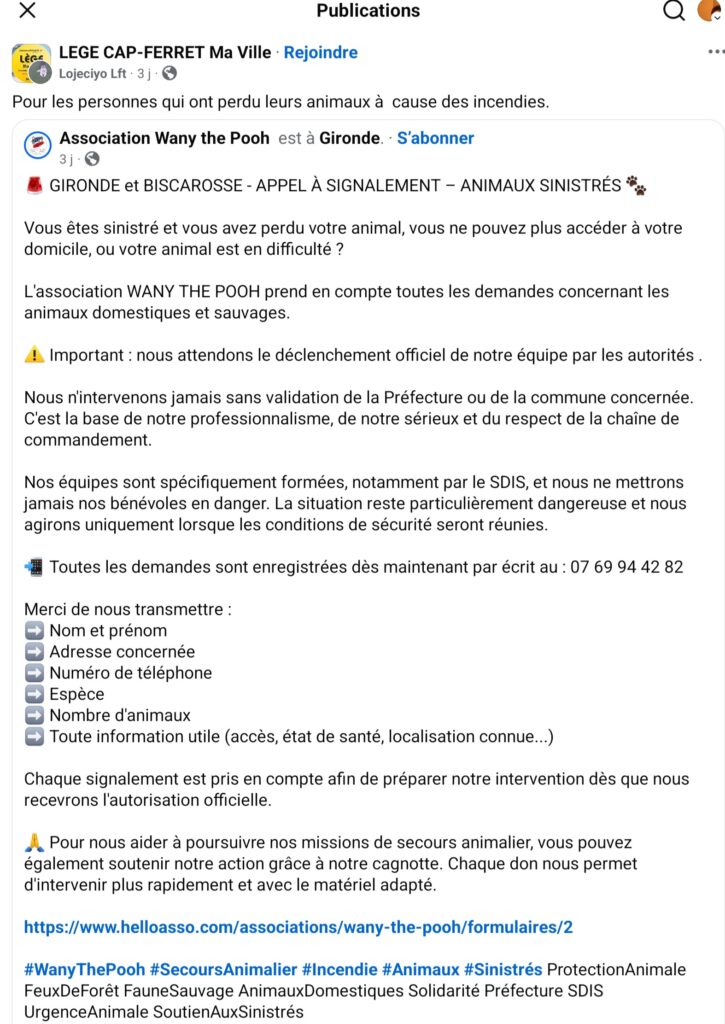Open the #Incendie hashtag
This screenshot has height=1024, width=725.
(x=340, y=969)
